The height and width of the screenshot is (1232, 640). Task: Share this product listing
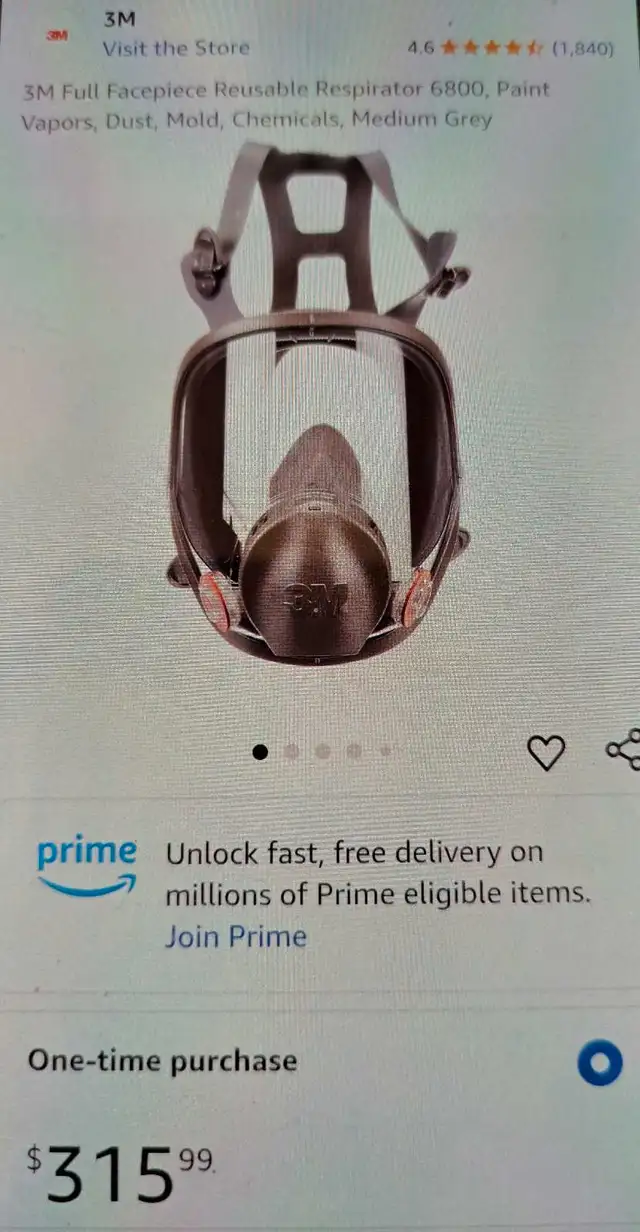click(624, 749)
